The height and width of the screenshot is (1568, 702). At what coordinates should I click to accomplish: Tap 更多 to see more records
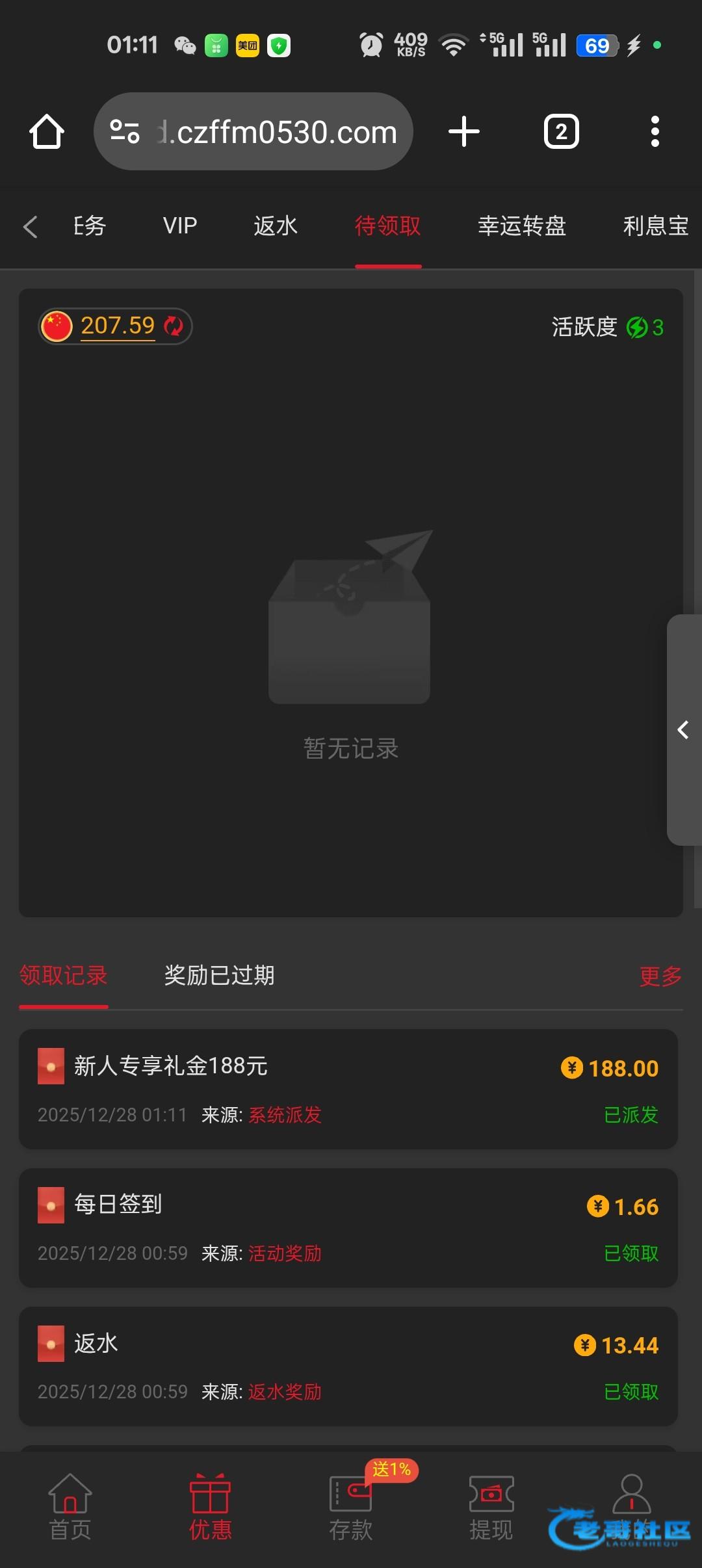pyautogui.click(x=660, y=976)
